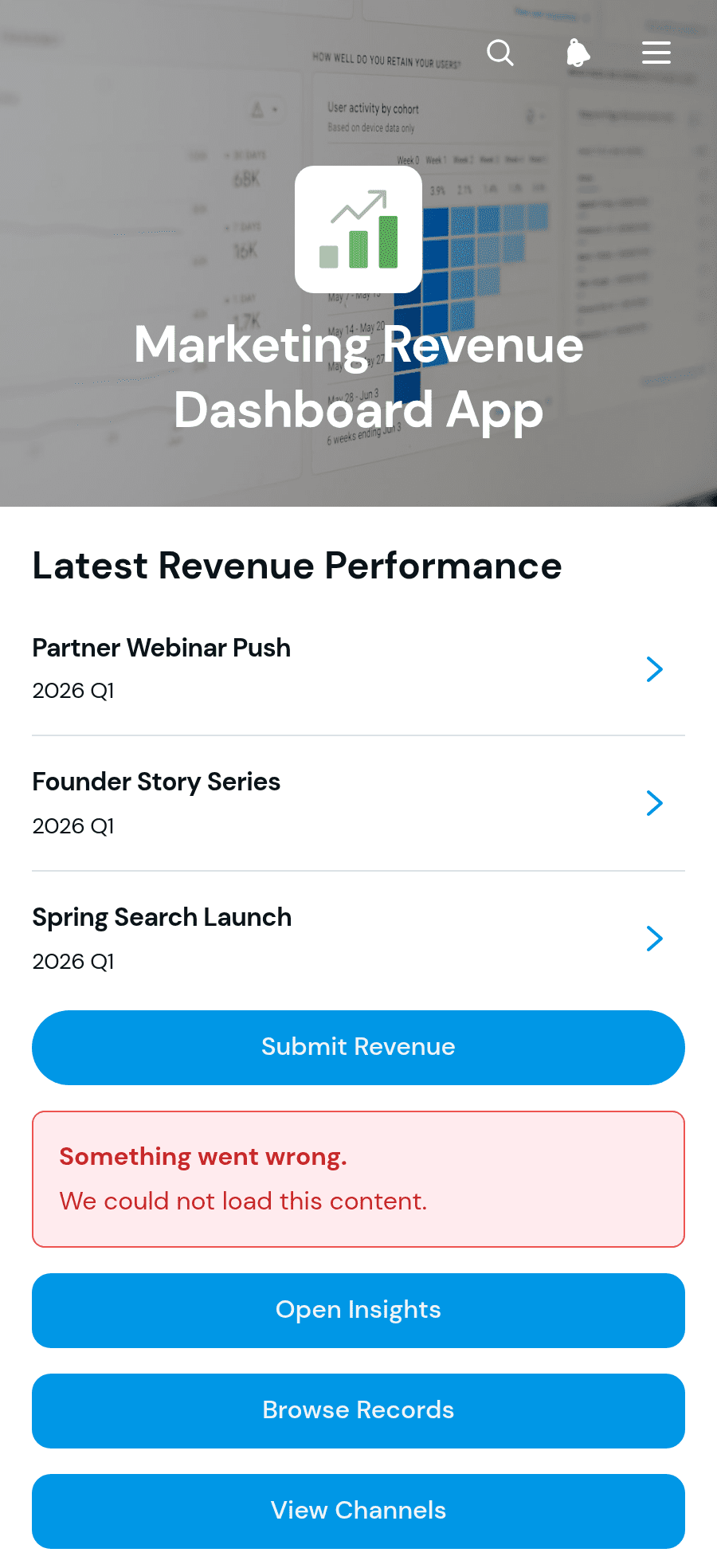Open the Partner Webinar Push entry
This screenshot has width=717, height=1568.
(358, 668)
